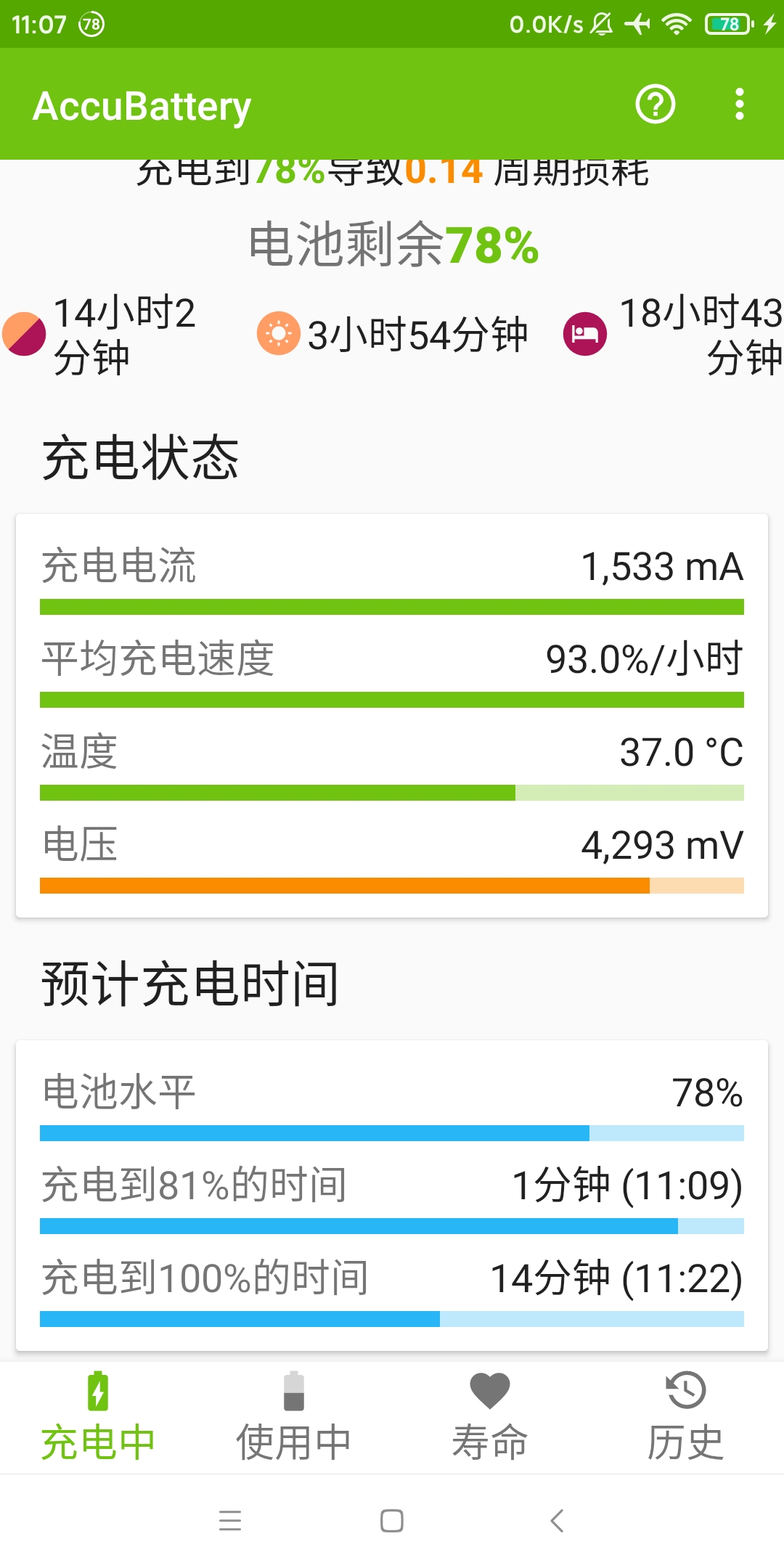784x1568 pixels.
Task: Tap the system home button
Action: pos(392,1520)
